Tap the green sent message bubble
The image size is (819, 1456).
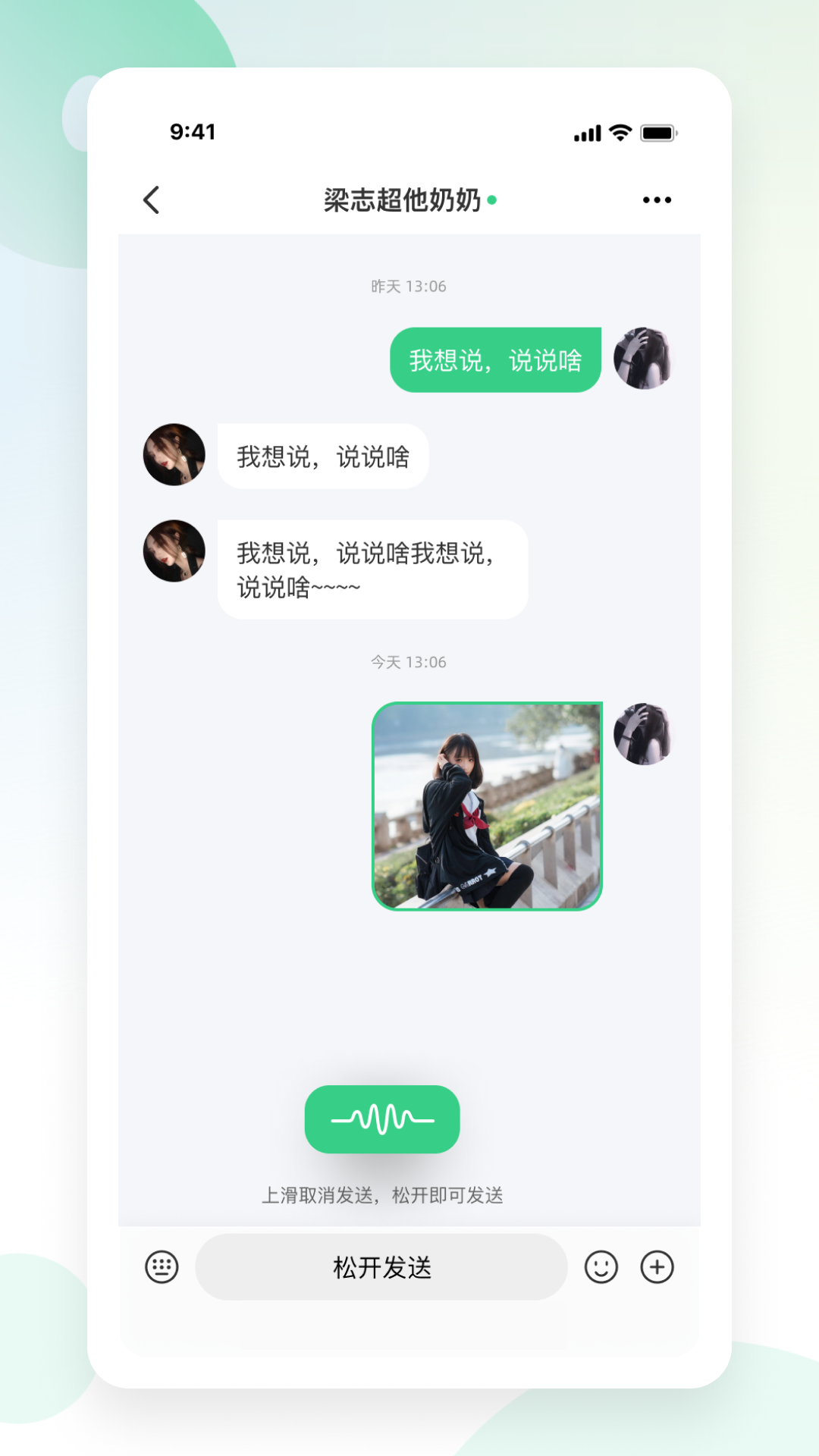496,360
